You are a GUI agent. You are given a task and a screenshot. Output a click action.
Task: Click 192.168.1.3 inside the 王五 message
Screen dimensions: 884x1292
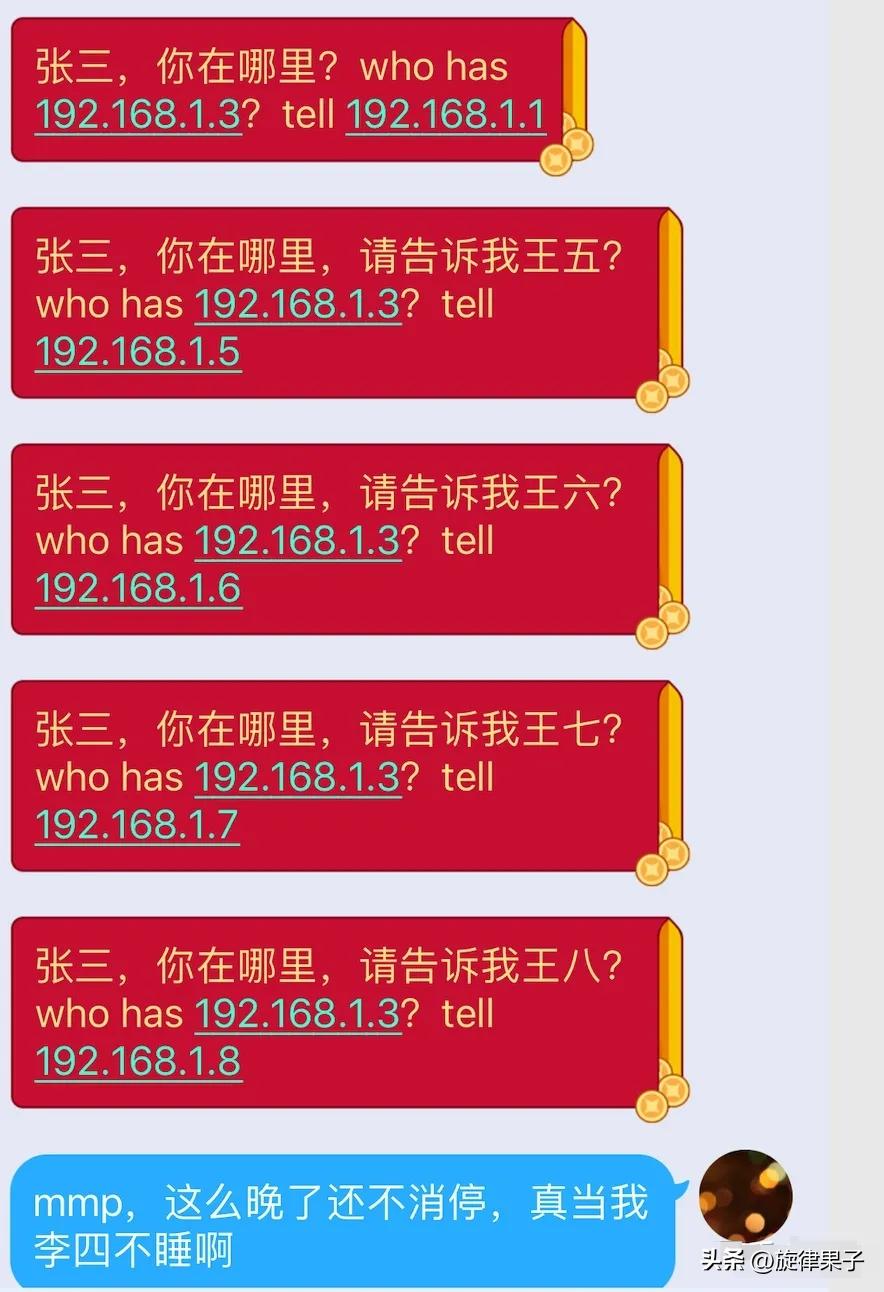click(x=297, y=305)
